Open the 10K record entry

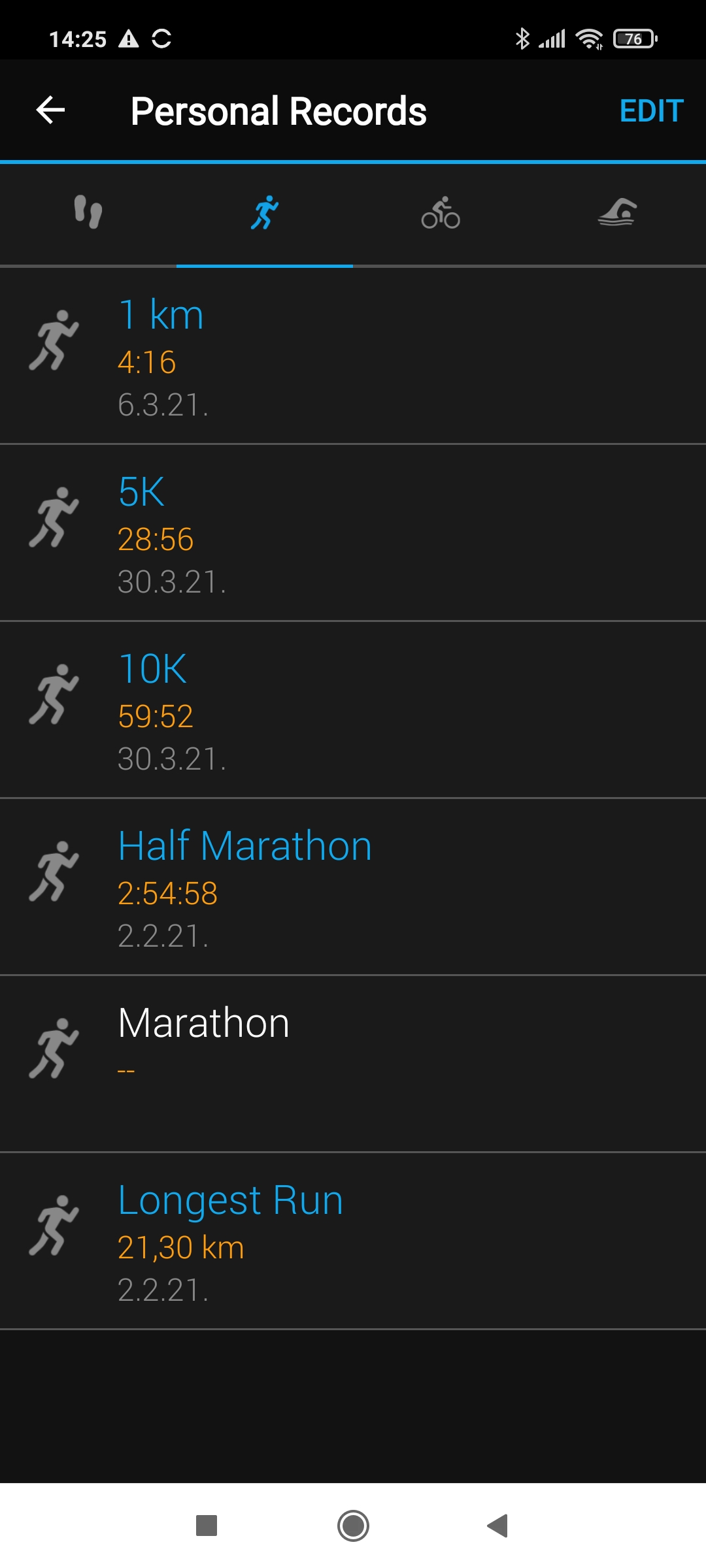[x=353, y=710]
